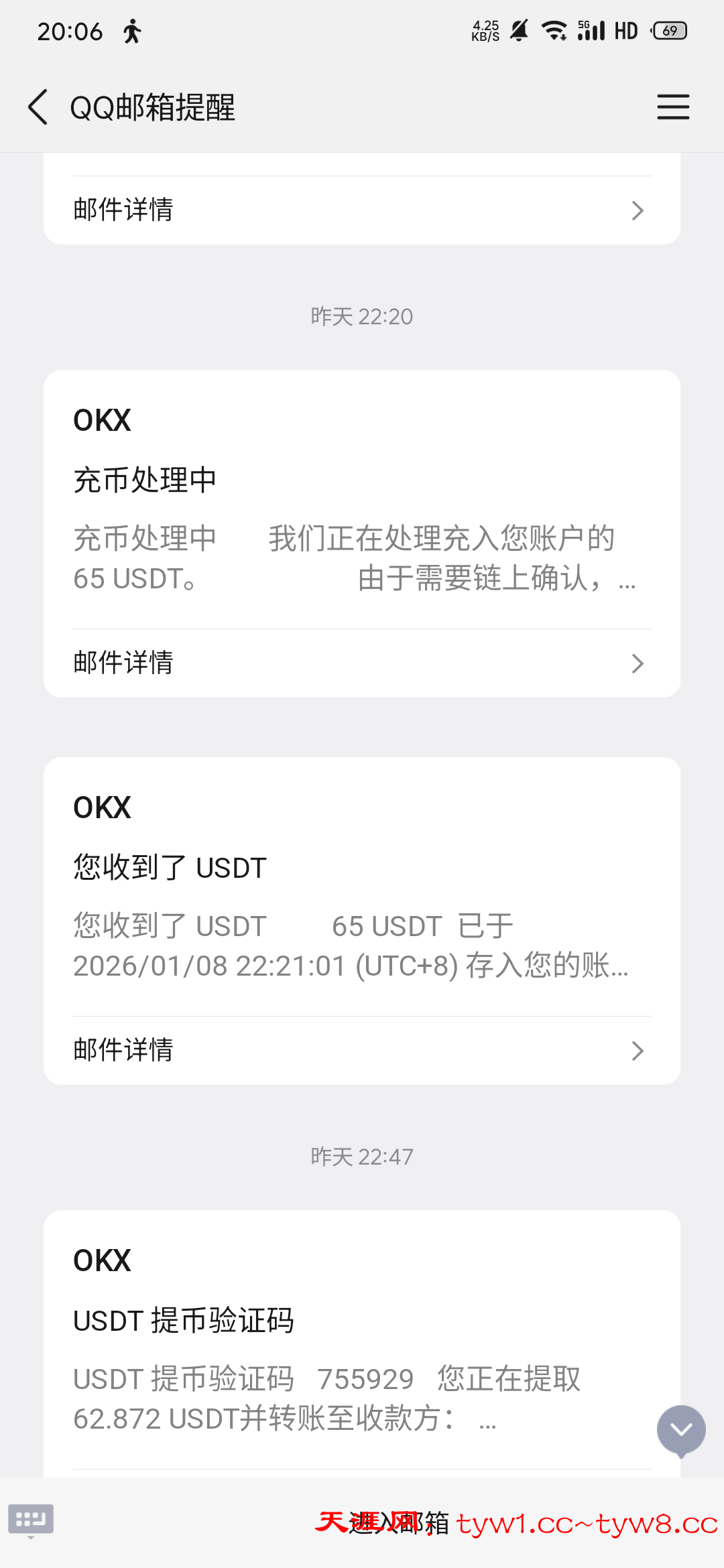Go back from QQ邮箱提醒

pyautogui.click(x=38, y=107)
